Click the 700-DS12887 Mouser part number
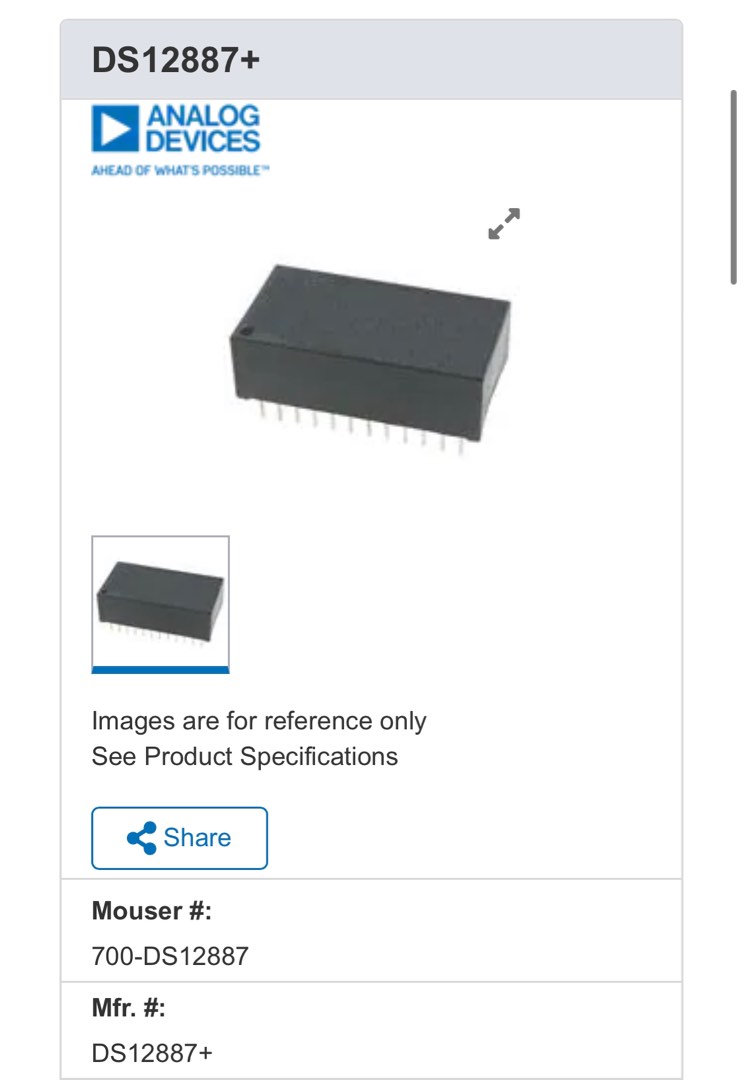 (163, 954)
